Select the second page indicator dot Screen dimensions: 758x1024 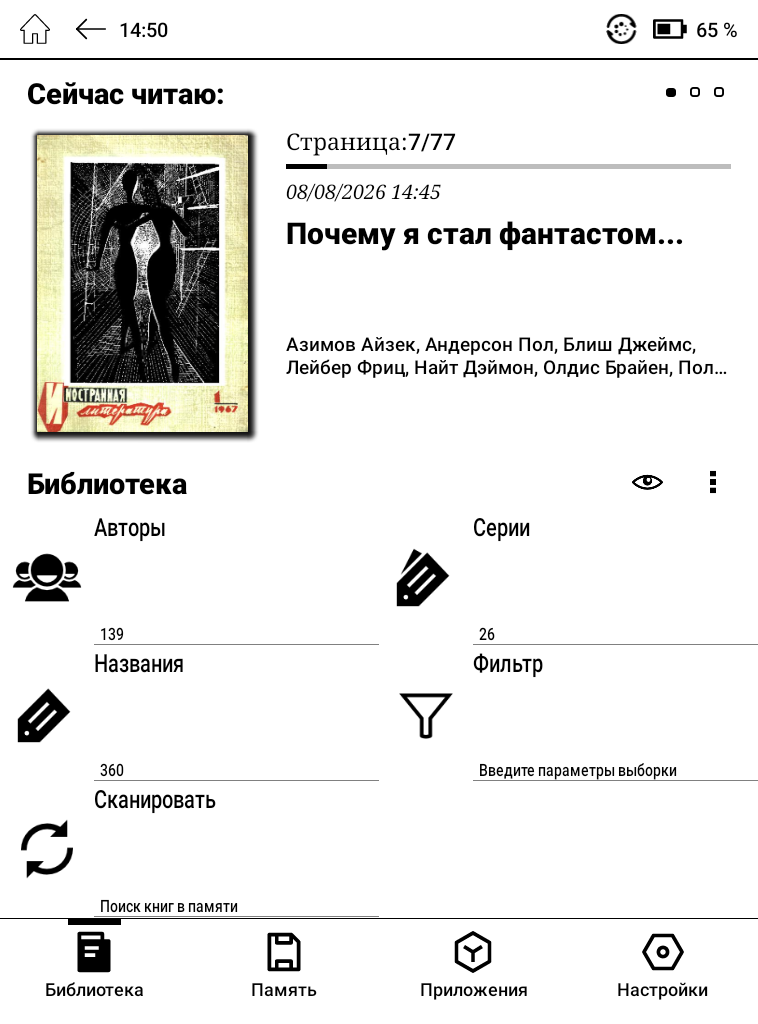click(695, 92)
